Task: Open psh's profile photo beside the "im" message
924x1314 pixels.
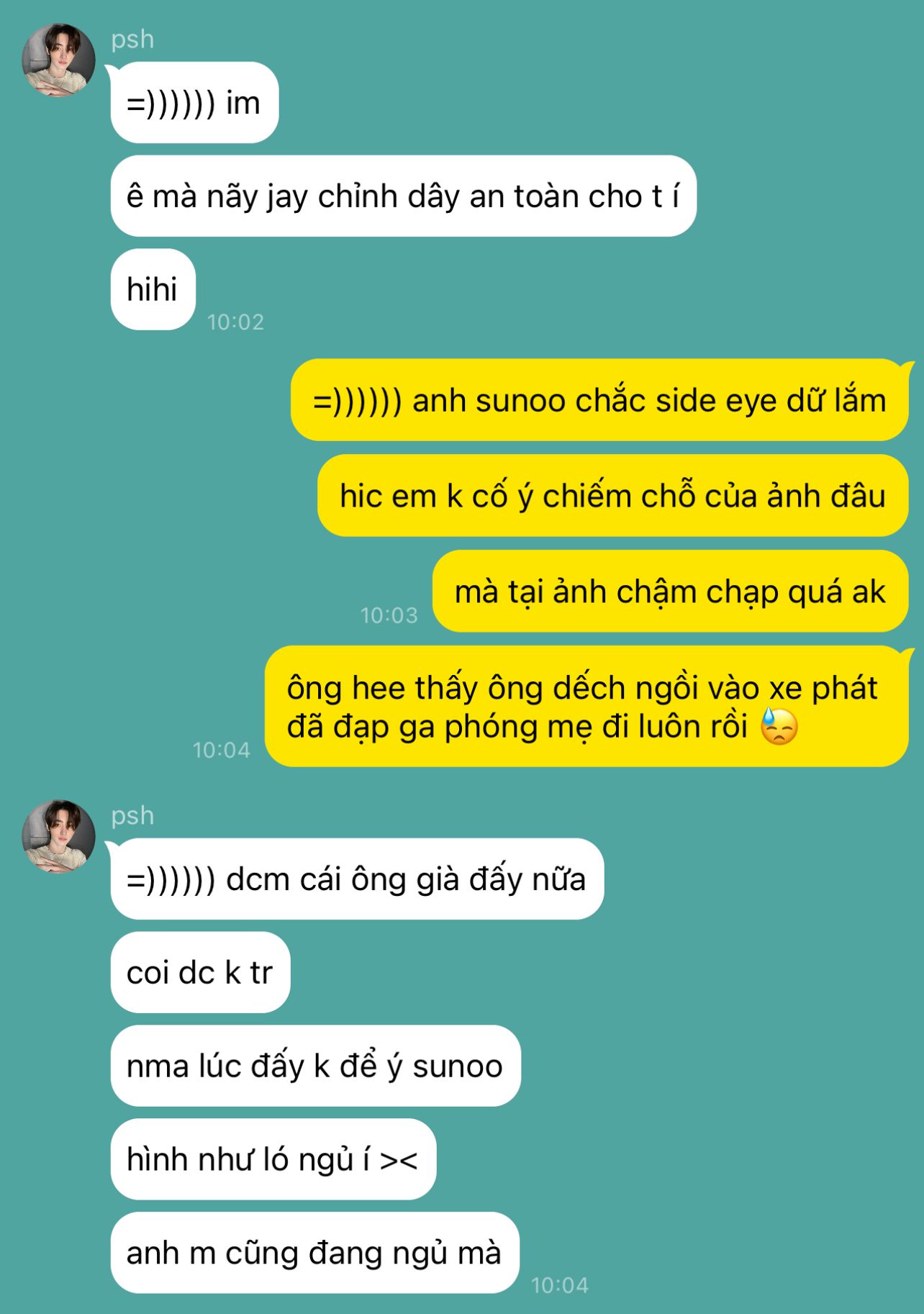Action: click(x=59, y=60)
